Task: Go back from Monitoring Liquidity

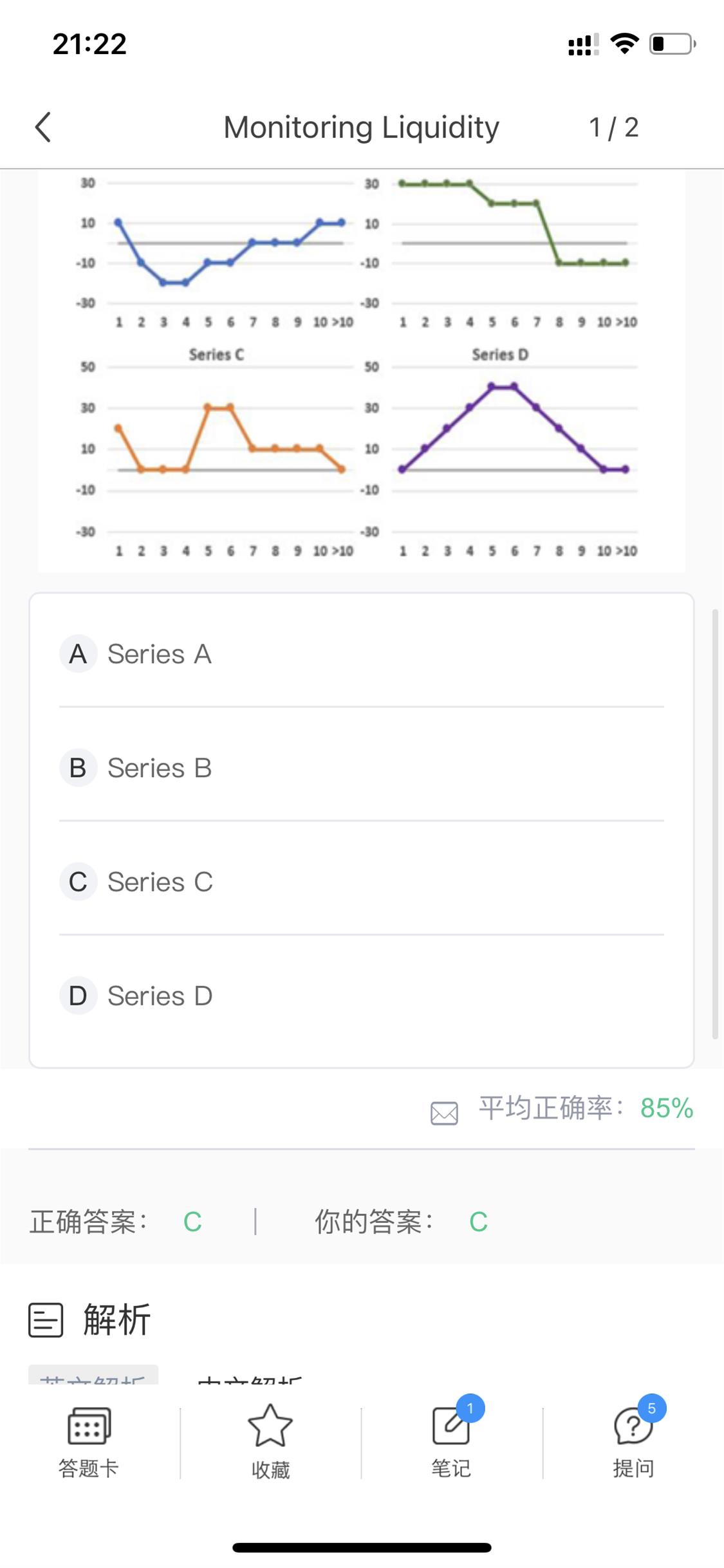Action: [43, 127]
